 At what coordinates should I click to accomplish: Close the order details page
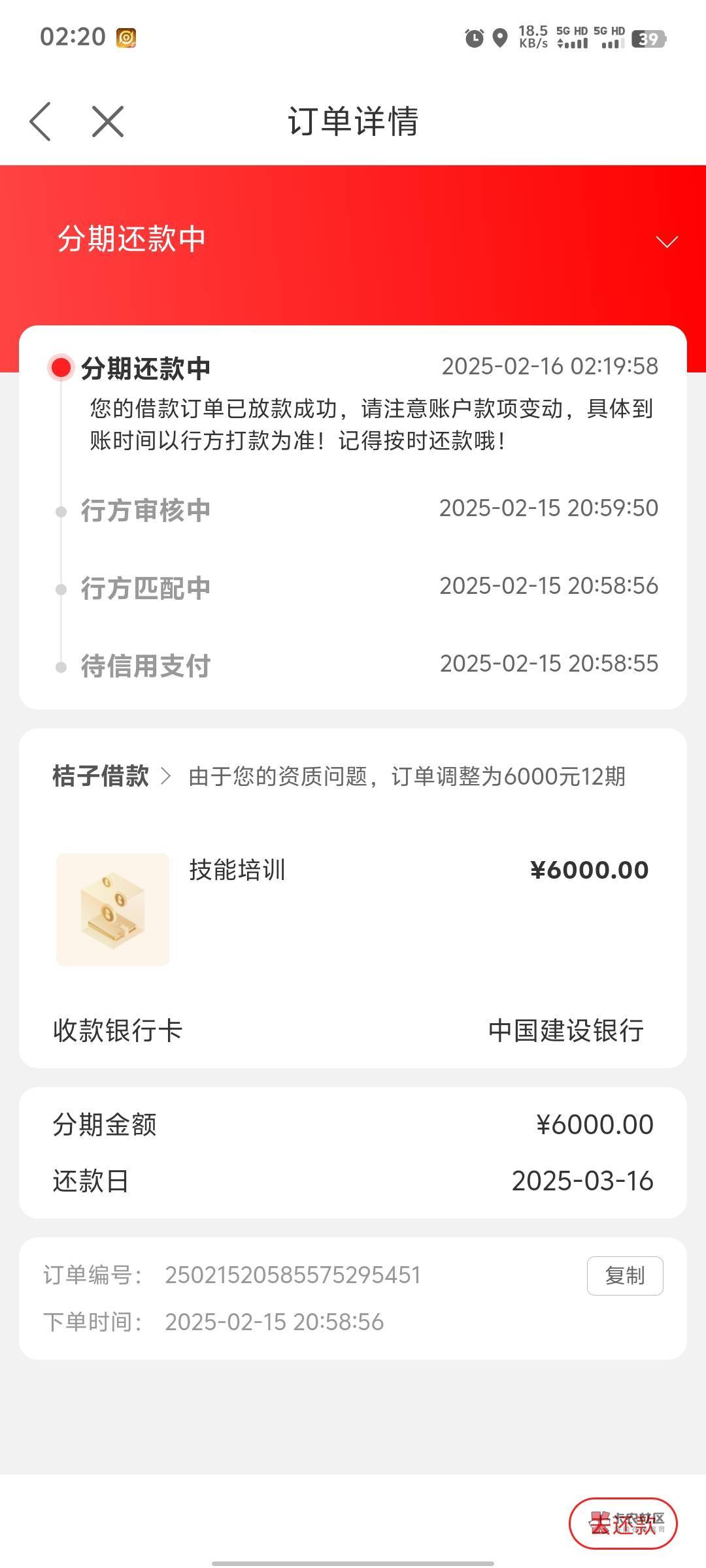click(x=108, y=122)
